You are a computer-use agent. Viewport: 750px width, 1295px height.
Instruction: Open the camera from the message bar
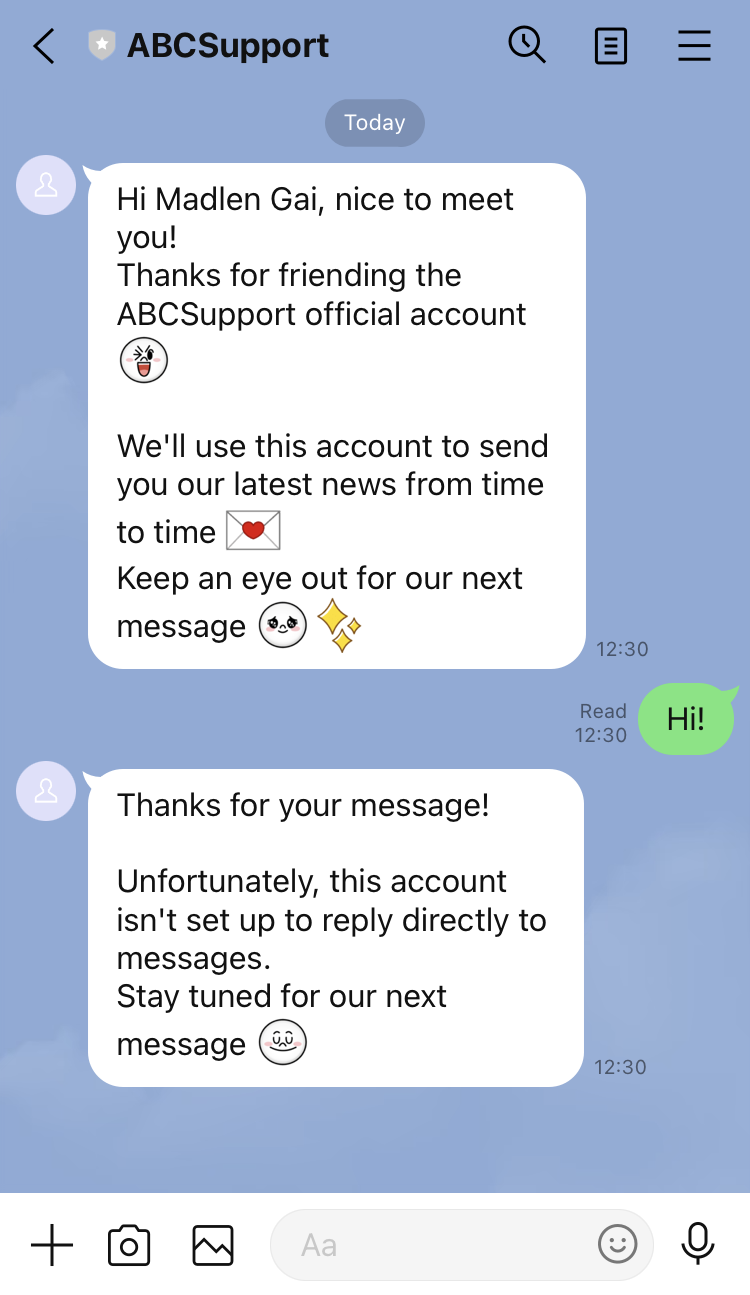point(128,1245)
